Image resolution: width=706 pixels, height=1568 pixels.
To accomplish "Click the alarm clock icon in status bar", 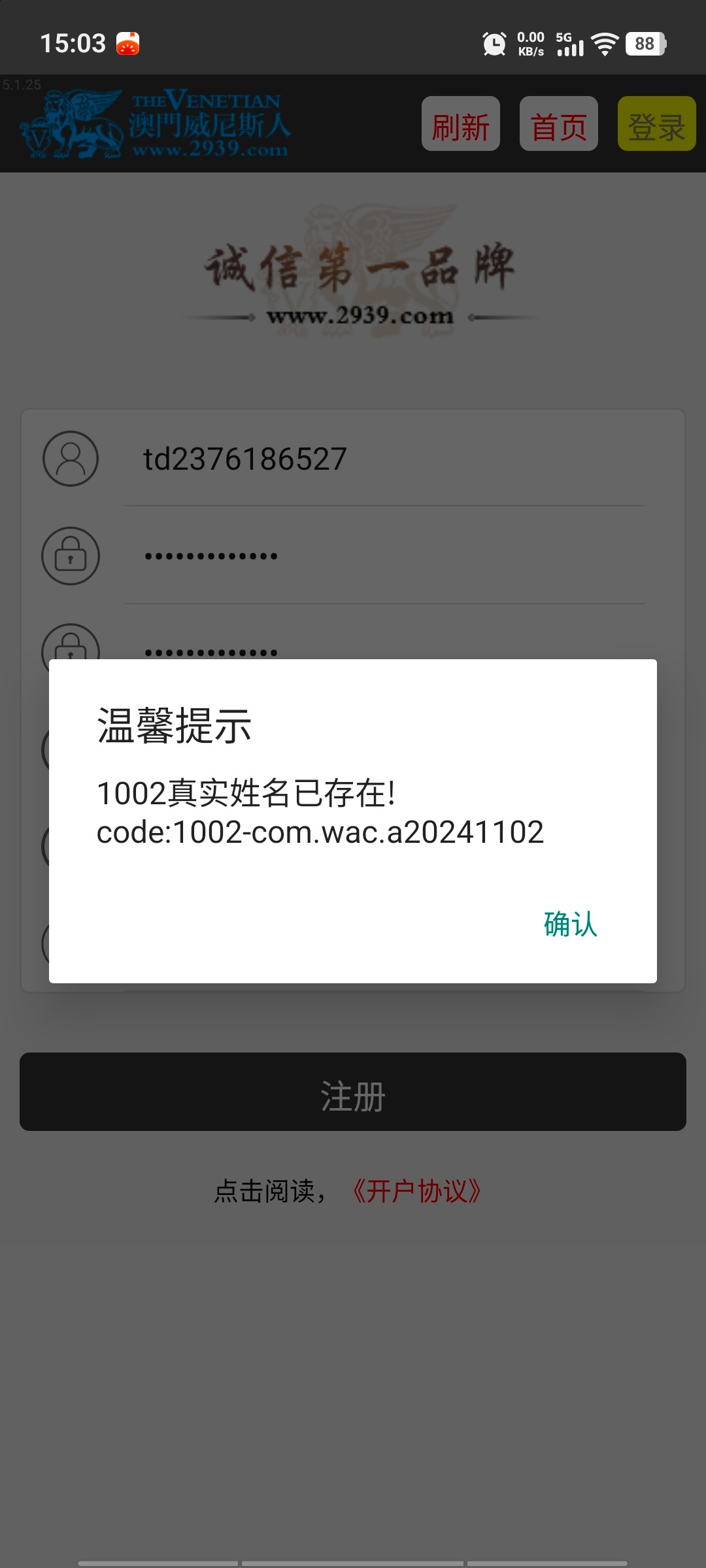I will pyautogui.click(x=494, y=44).
